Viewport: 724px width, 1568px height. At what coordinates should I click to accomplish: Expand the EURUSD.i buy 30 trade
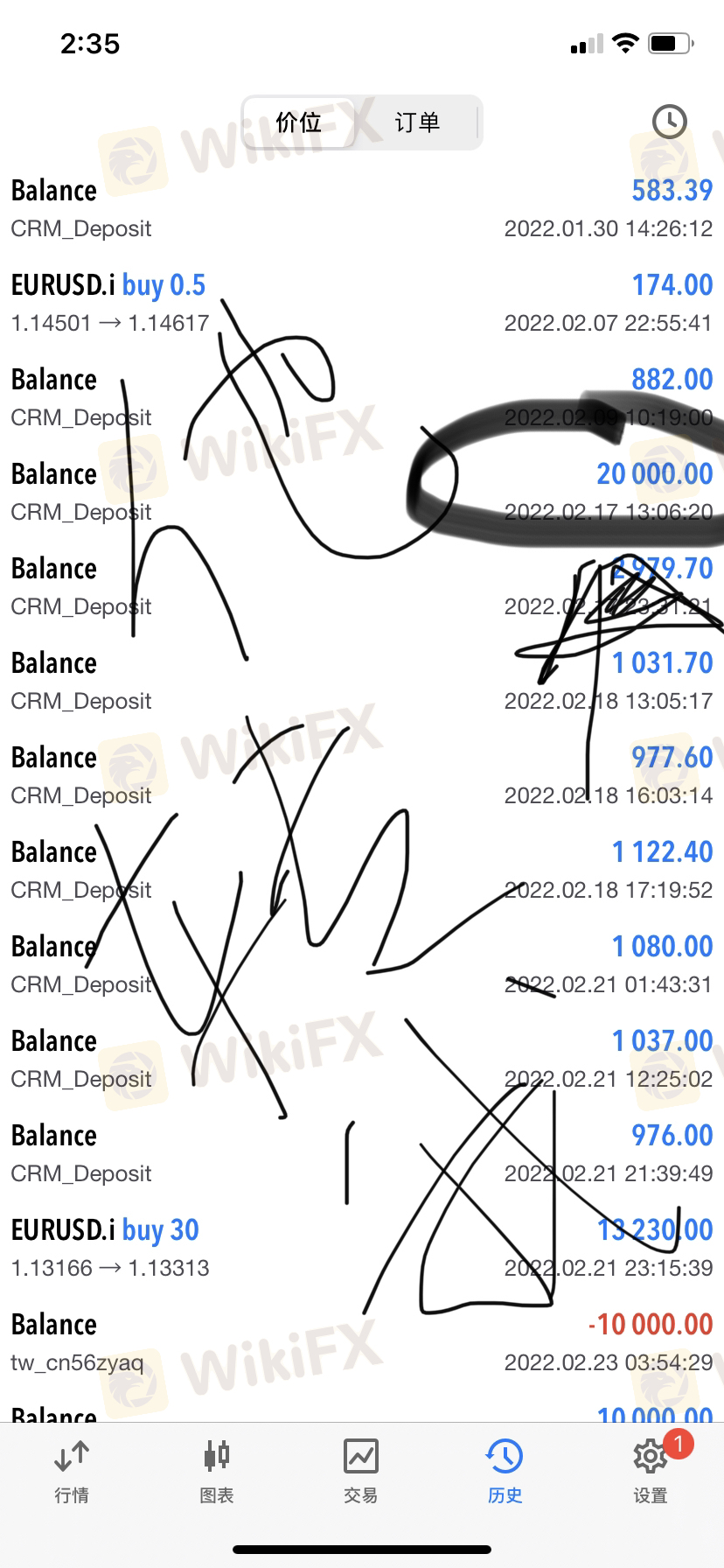click(362, 1248)
